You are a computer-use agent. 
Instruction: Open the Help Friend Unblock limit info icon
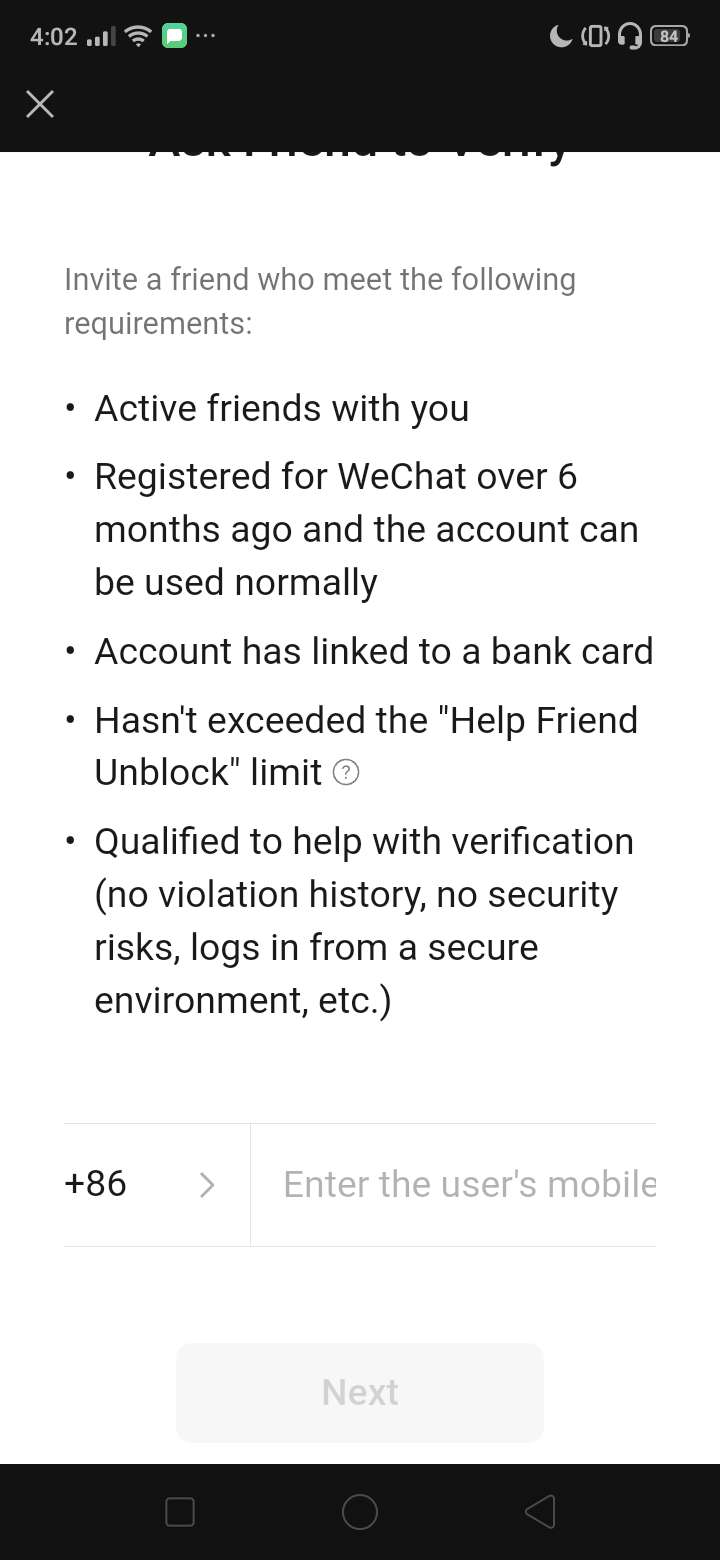tap(345, 773)
